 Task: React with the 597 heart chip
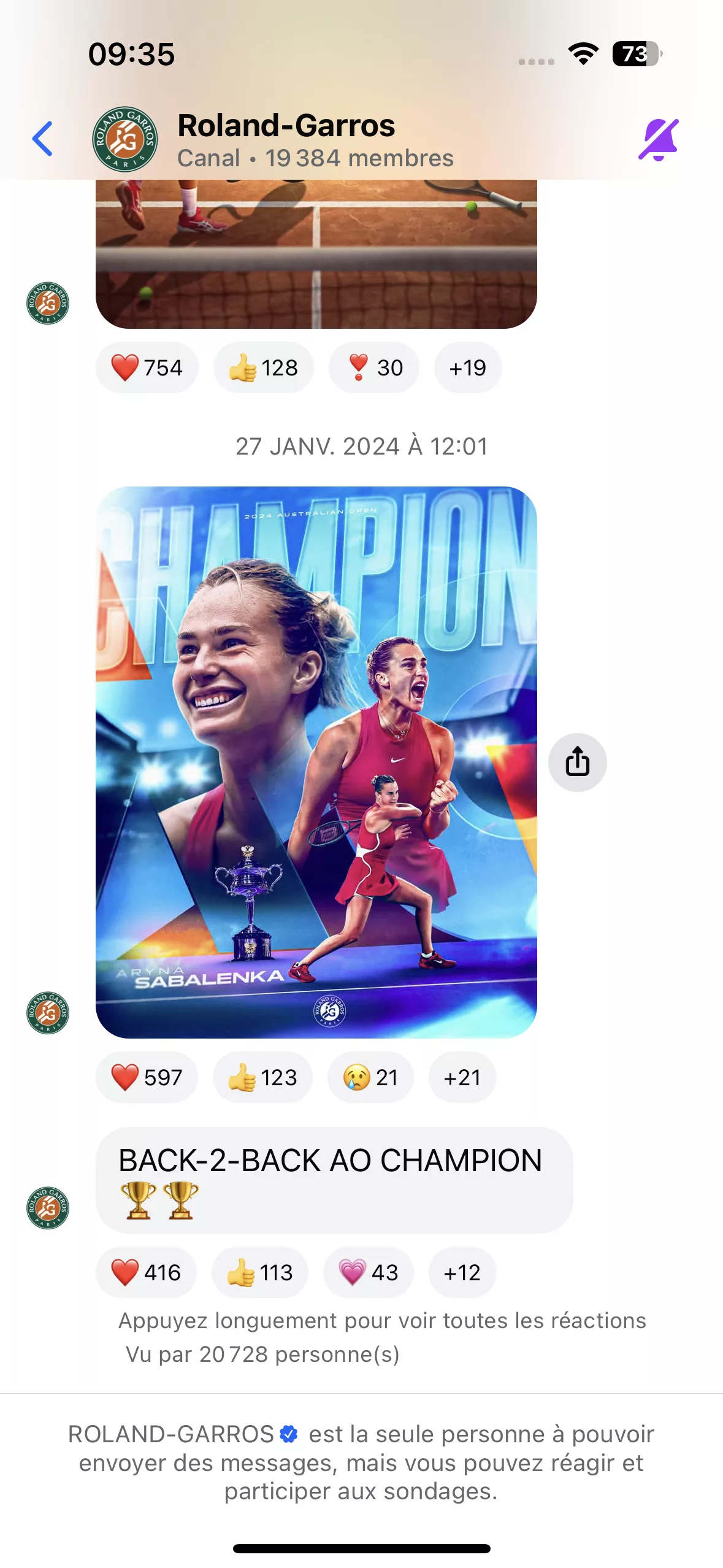point(147,1077)
